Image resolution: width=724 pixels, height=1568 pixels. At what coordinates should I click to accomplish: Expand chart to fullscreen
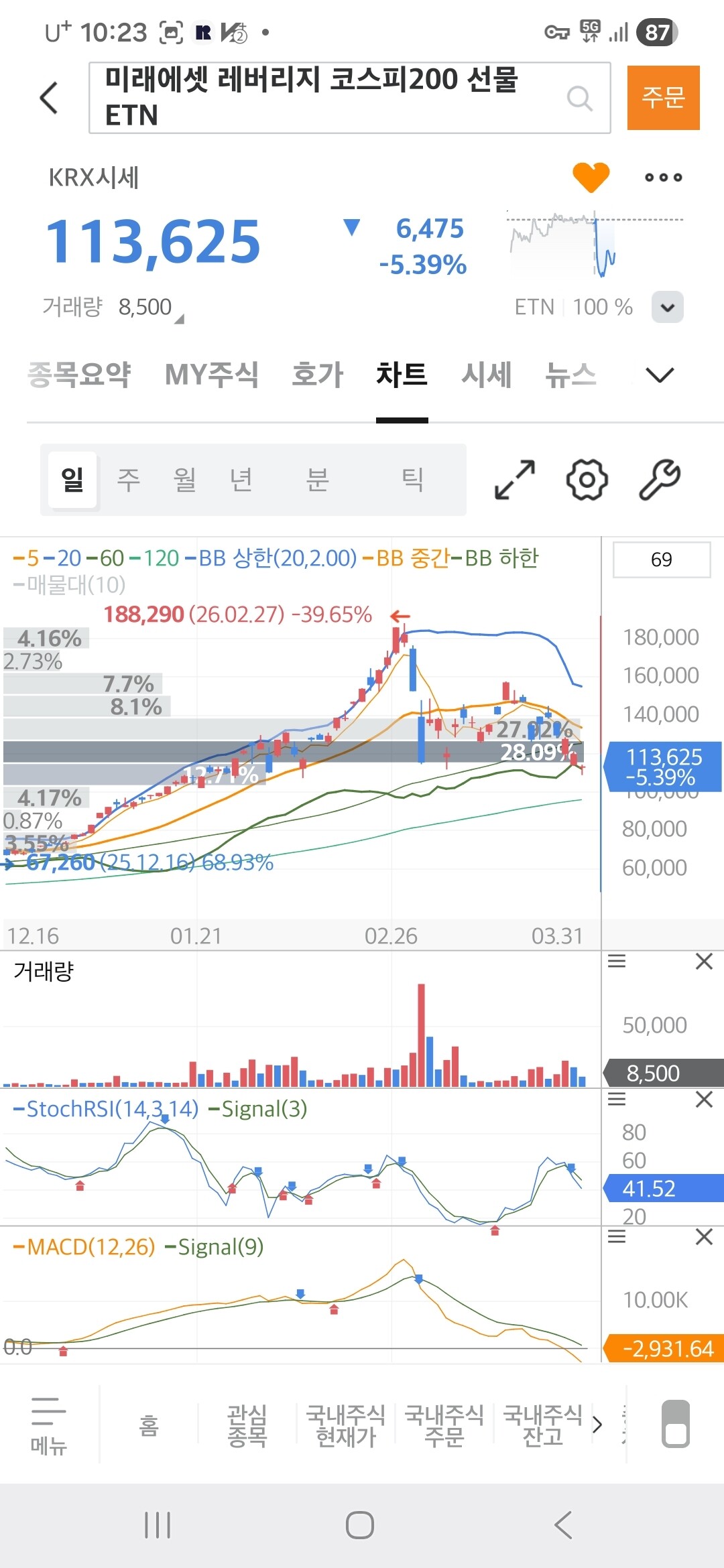pos(514,480)
